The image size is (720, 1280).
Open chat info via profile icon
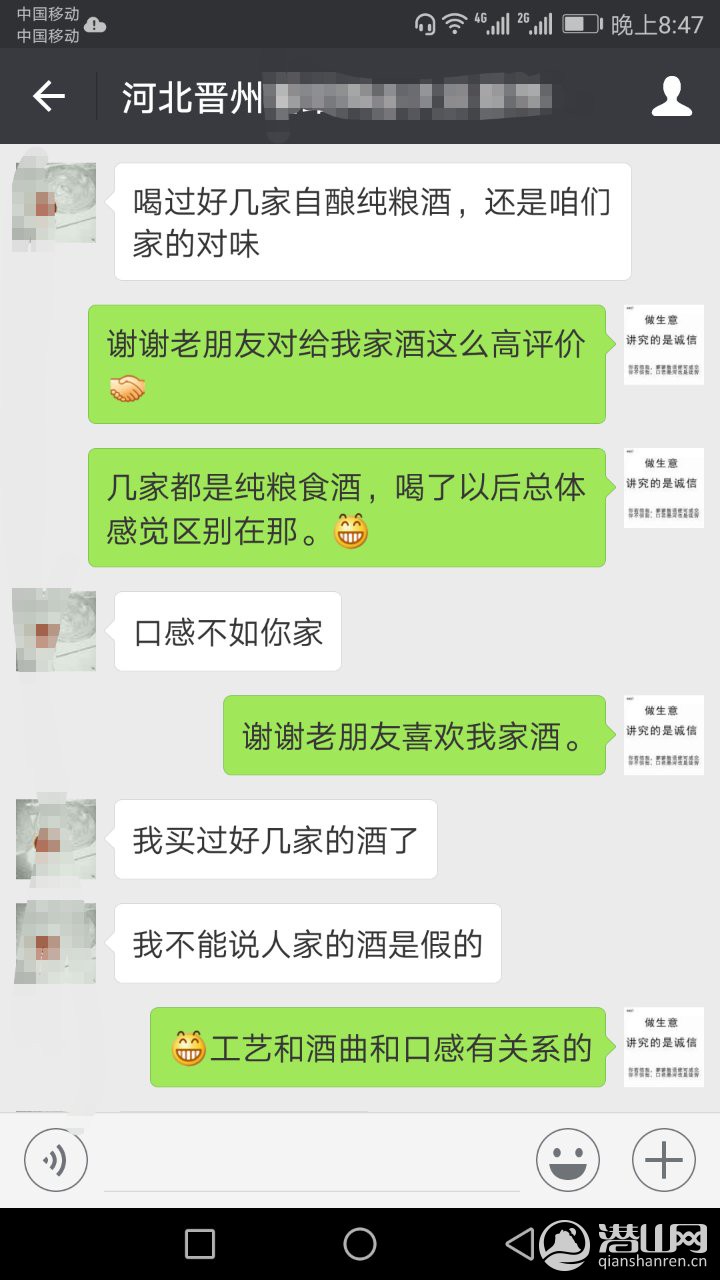(x=671, y=97)
